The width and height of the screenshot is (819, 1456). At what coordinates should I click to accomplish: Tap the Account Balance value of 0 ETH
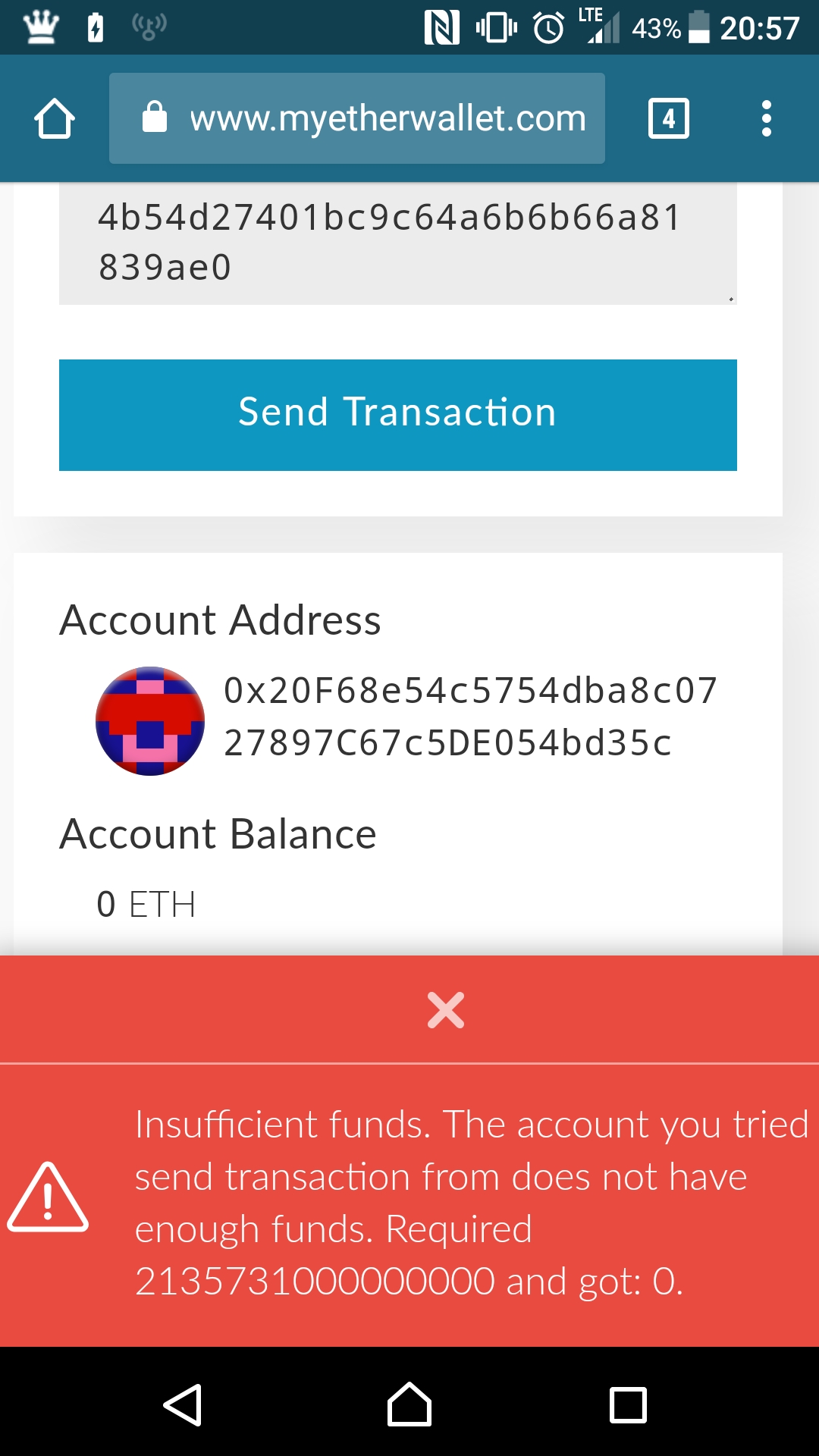coord(146,903)
